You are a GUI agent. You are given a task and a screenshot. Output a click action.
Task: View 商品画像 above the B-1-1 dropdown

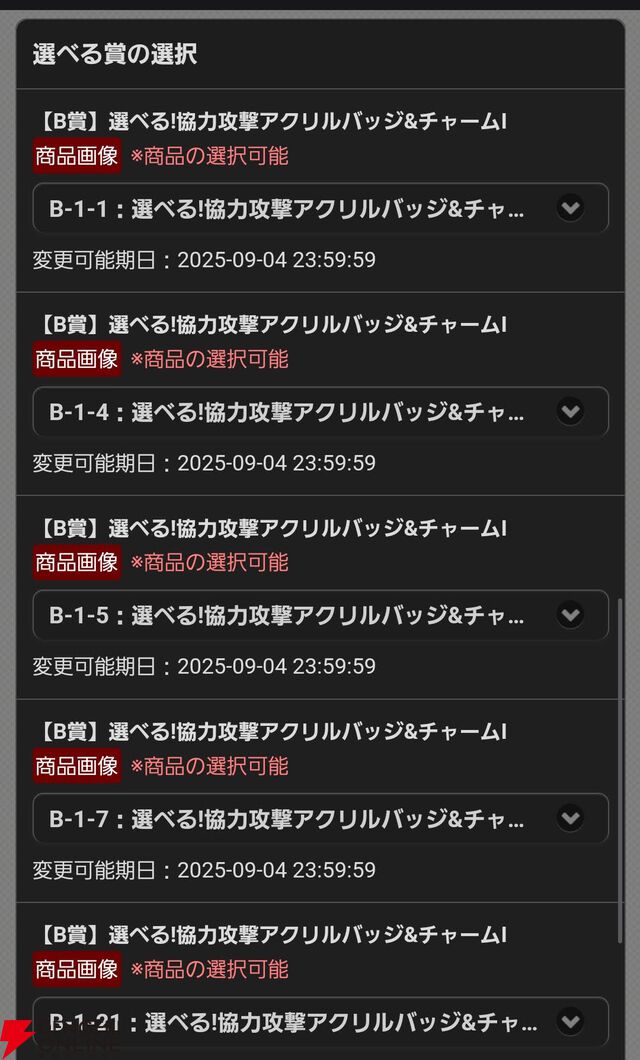[x=76, y=155]
